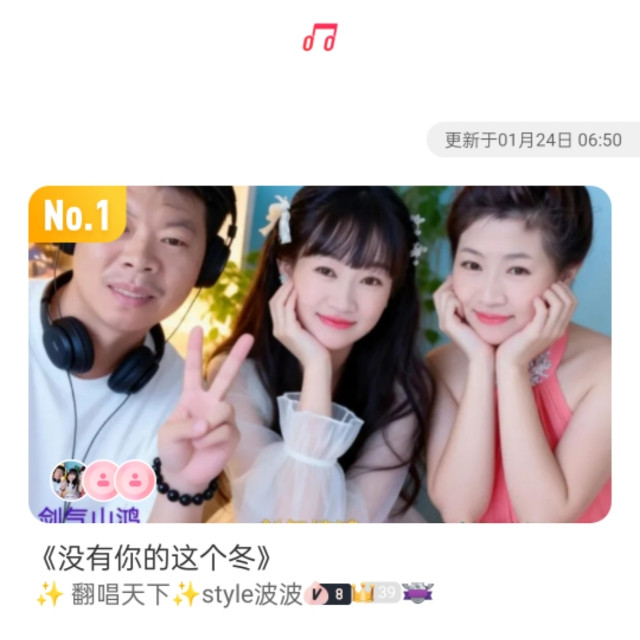View singer avatars on the card
The height and width of the screenshot is (640, 640).
tap(103, 481)
